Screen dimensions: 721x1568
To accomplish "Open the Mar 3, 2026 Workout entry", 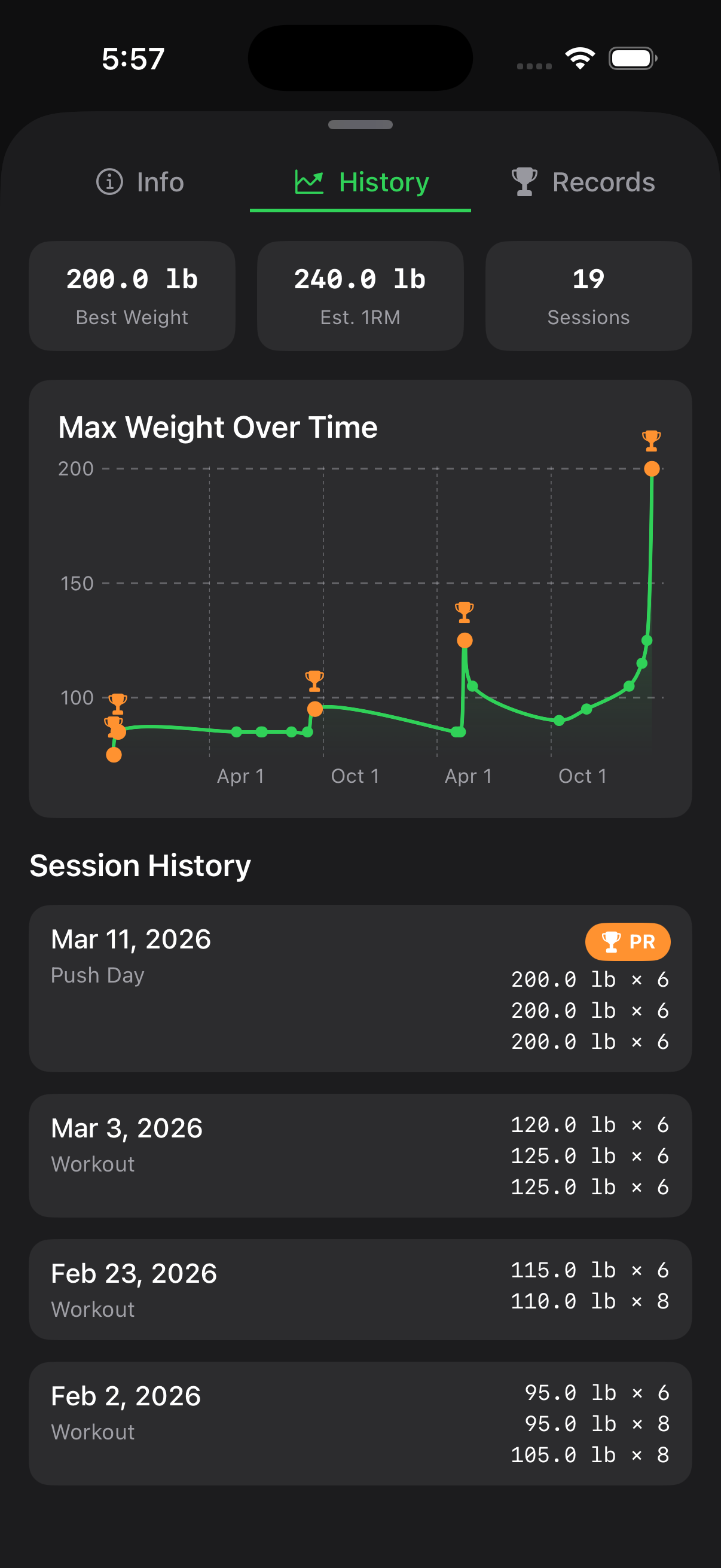I will 360,1155.
